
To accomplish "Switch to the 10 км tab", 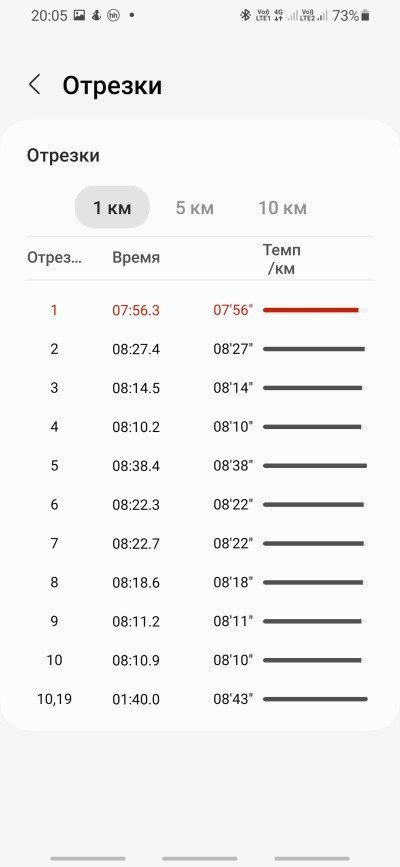I will [x=282, y=208].
